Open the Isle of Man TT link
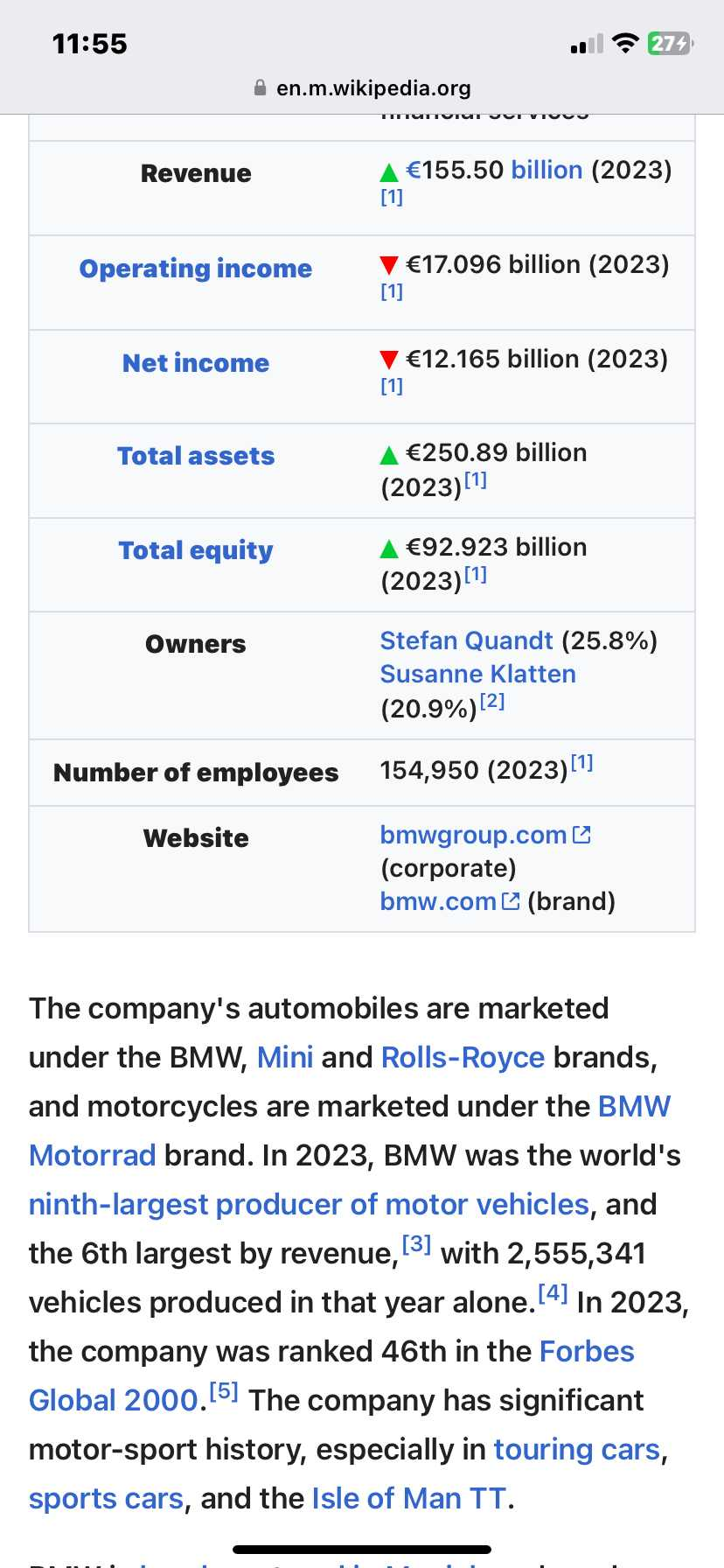The width and height of the screenshot is (724, 1568). (409, 1498)
